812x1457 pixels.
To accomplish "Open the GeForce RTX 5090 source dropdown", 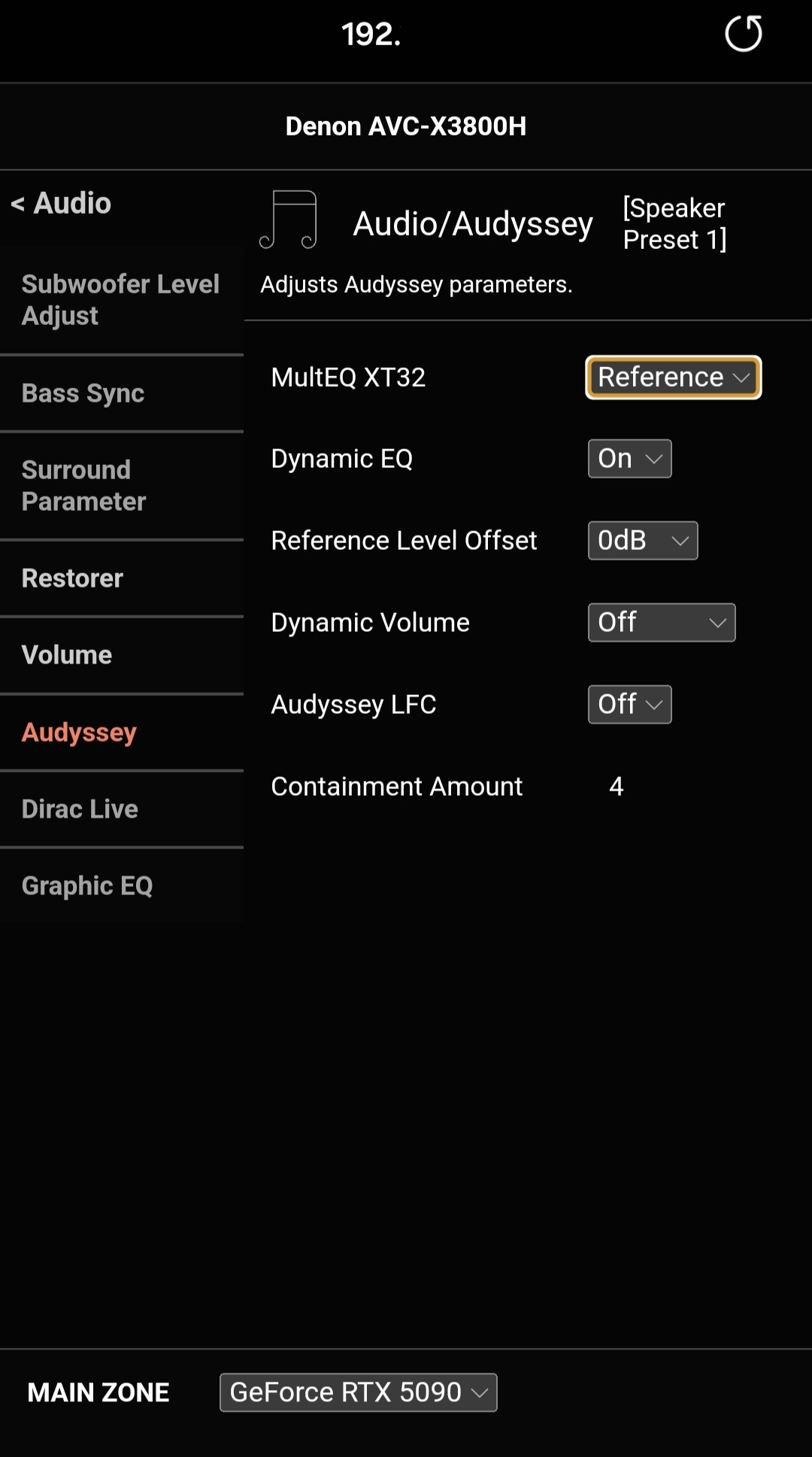I will pyautogui.click(x=359, y=1392).
